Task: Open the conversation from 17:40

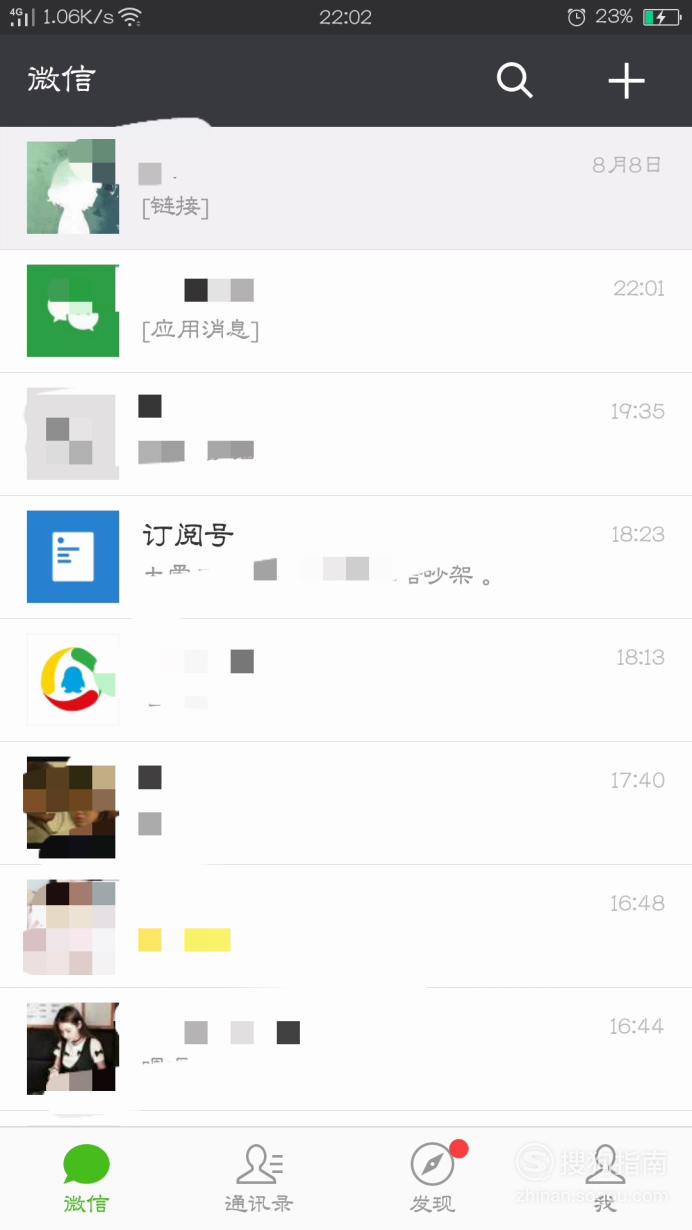Action: [x=346, y=803]
